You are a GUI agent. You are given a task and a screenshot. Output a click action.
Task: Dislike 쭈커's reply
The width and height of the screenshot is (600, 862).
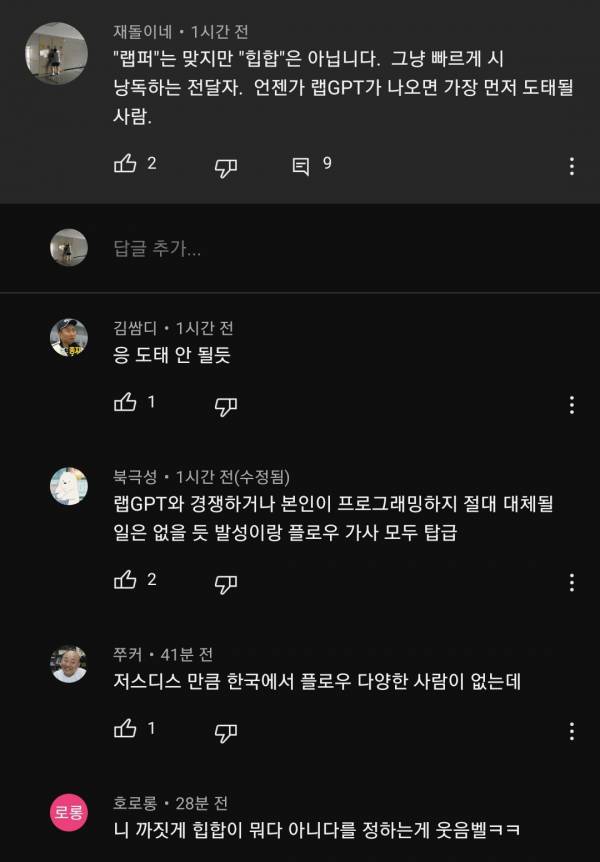(226, 732)
